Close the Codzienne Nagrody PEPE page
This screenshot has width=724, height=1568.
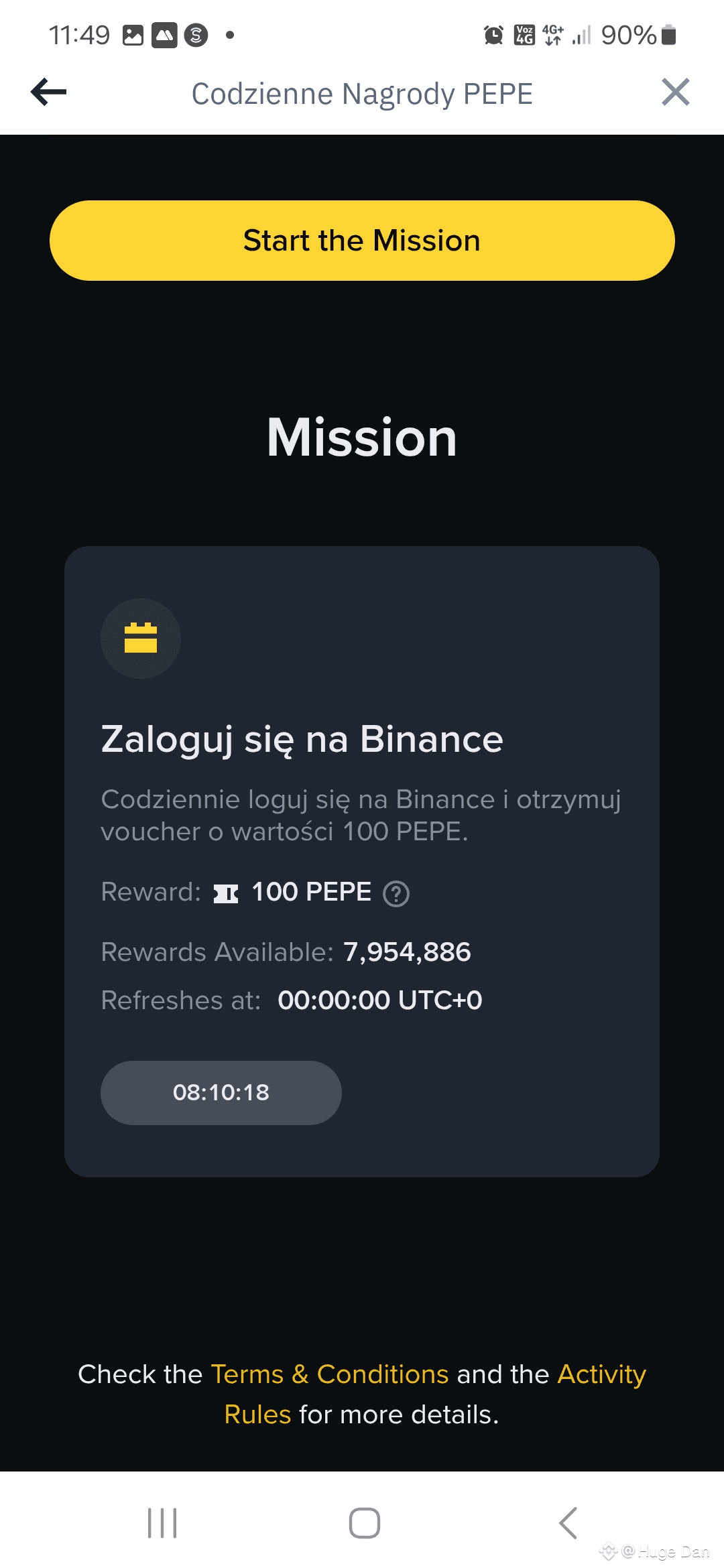(675, 92)
